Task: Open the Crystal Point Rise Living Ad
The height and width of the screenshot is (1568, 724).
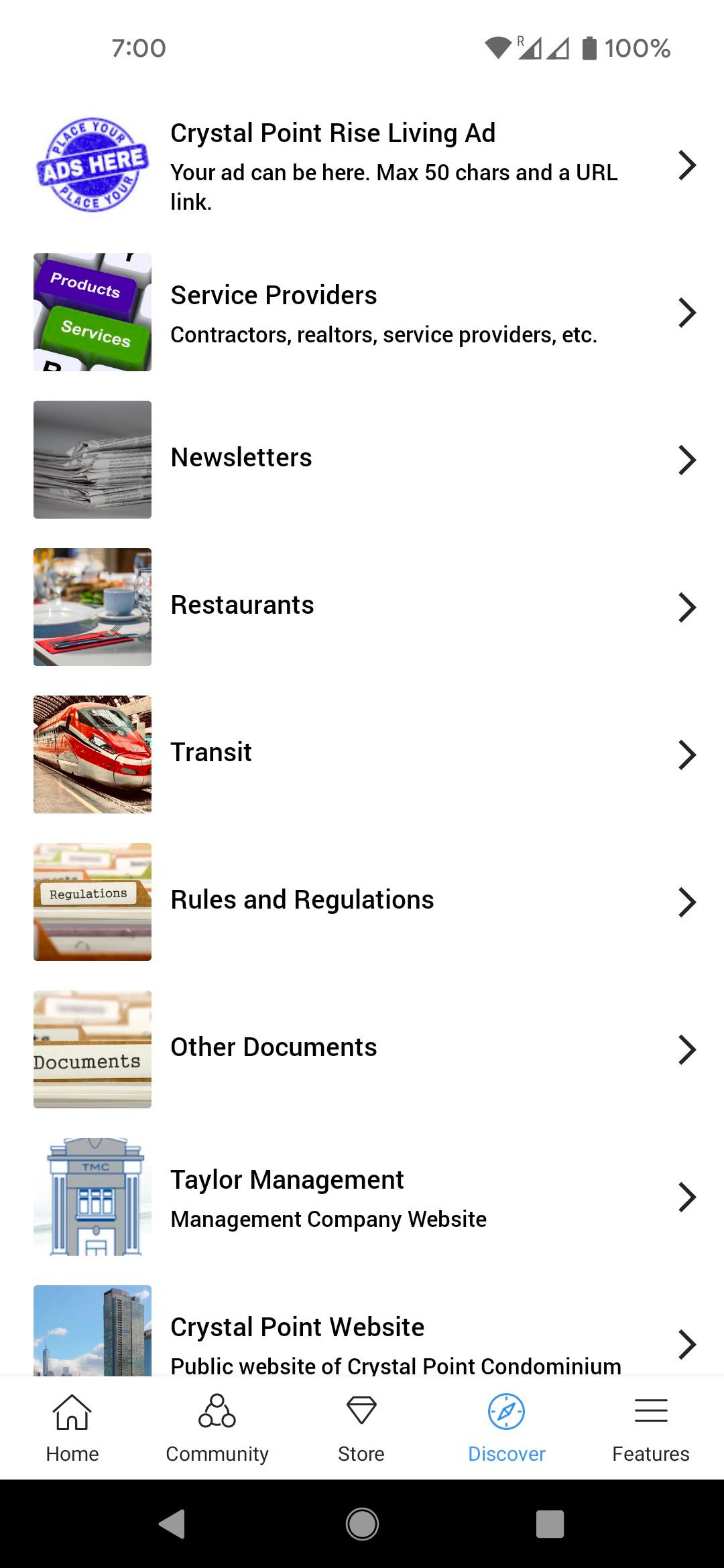Action: [362, 165]
